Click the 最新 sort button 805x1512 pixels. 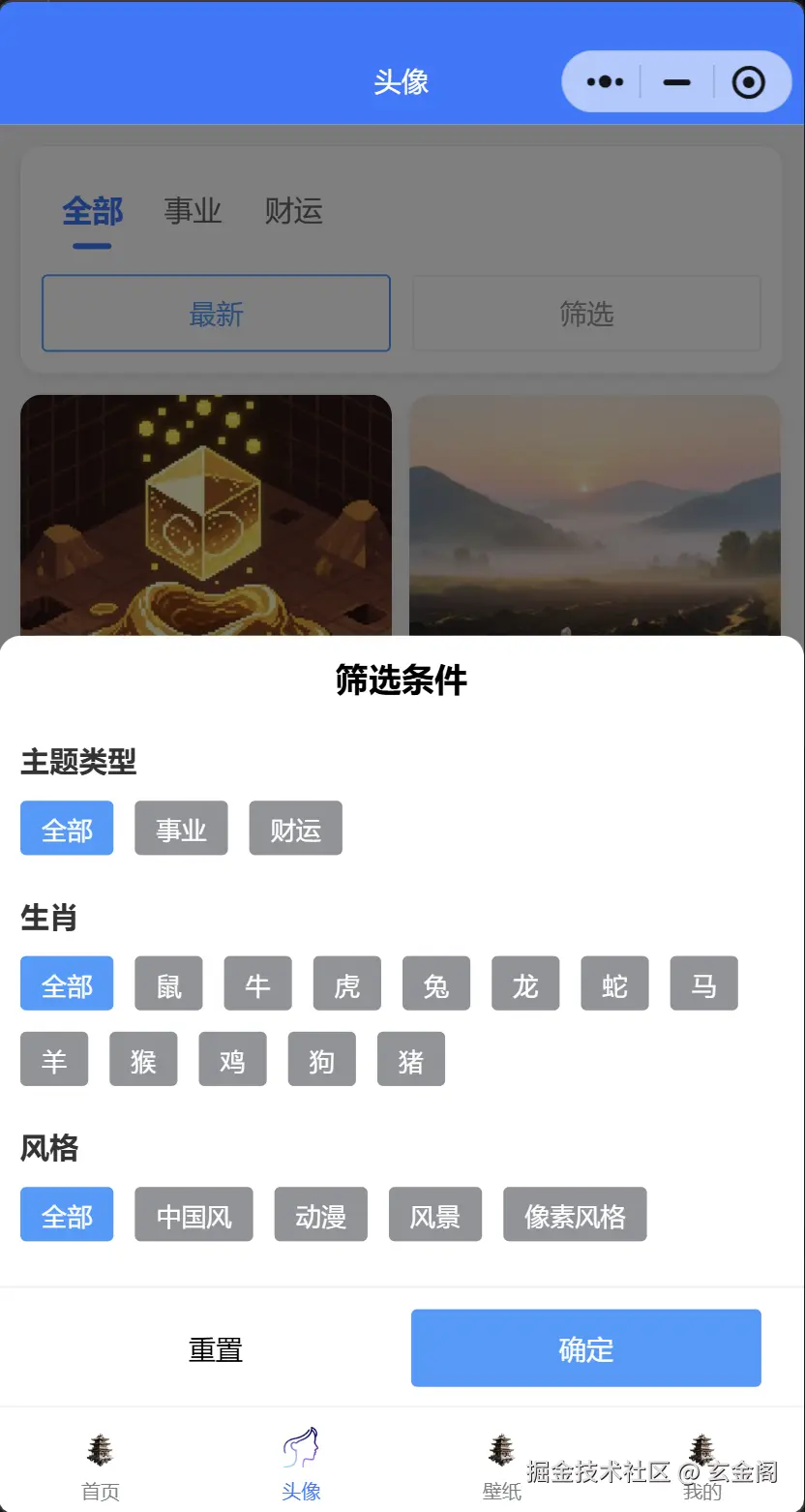[215, 312]
